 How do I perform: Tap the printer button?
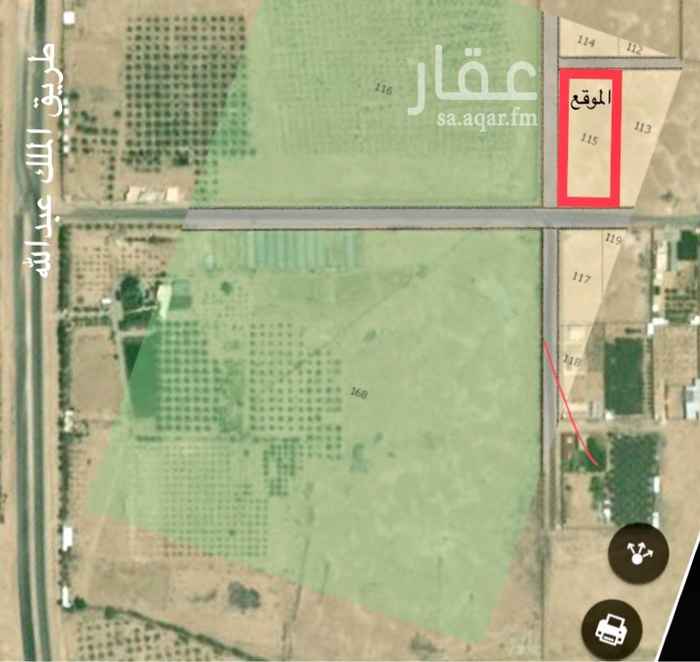[x=610, y=629]
